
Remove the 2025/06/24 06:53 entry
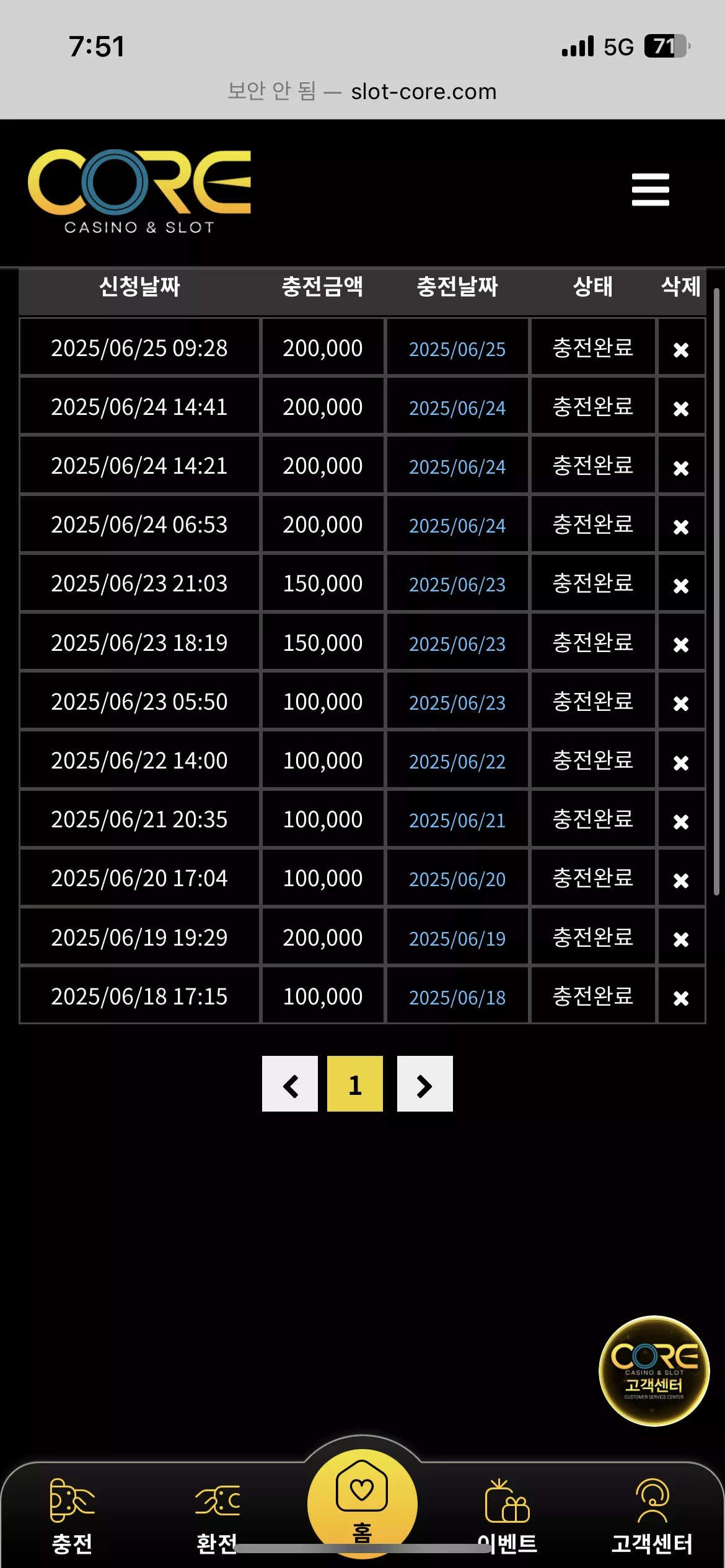(x=681, y=527)
